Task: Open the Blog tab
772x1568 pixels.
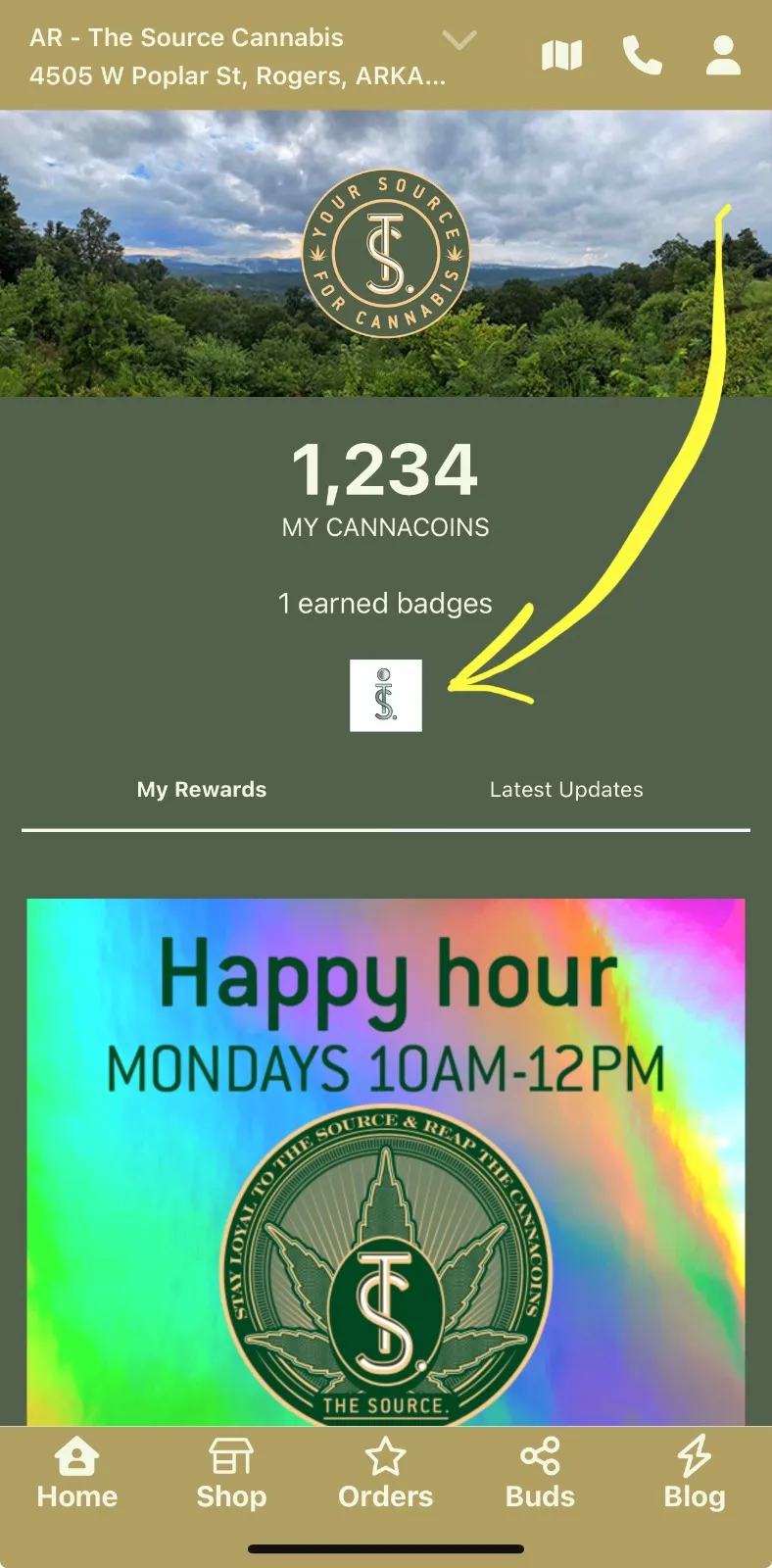Action: coord(694,1474)
